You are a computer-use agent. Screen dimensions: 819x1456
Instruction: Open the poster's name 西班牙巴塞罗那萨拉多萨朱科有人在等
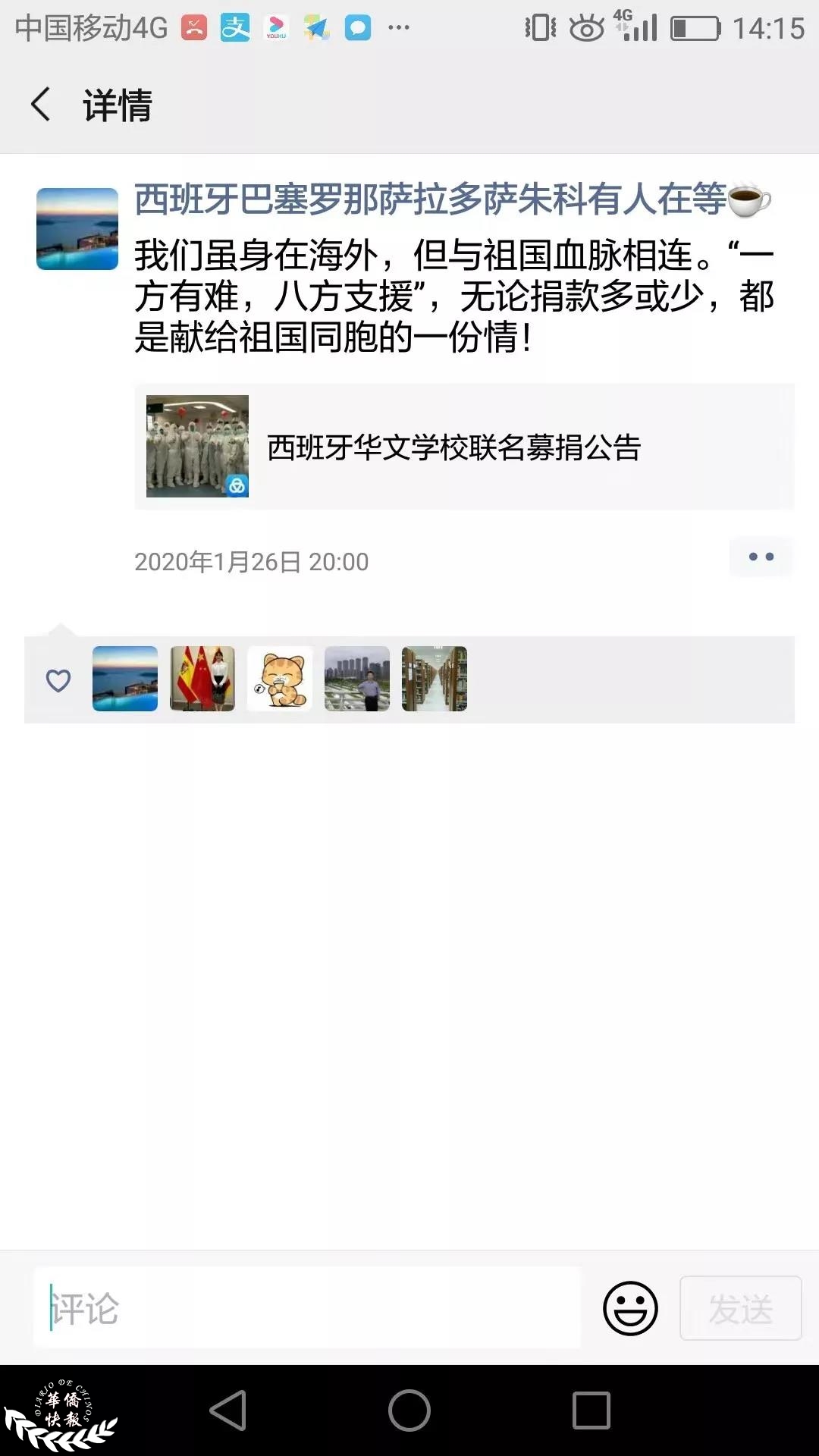coord(431,200)
